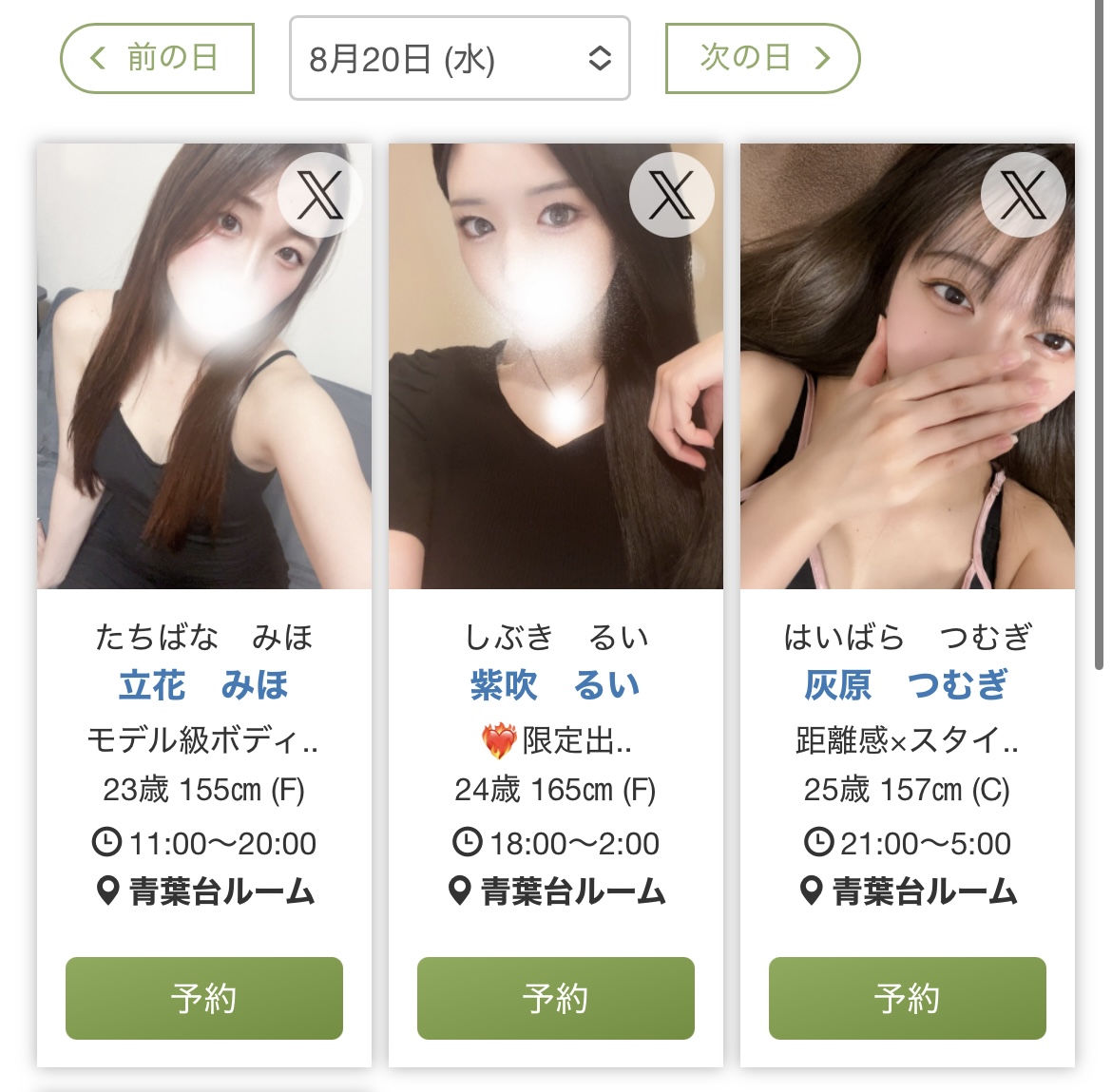
Task: Open X icon on 立花 みほ's photo
Action: [x=320, y=195]
